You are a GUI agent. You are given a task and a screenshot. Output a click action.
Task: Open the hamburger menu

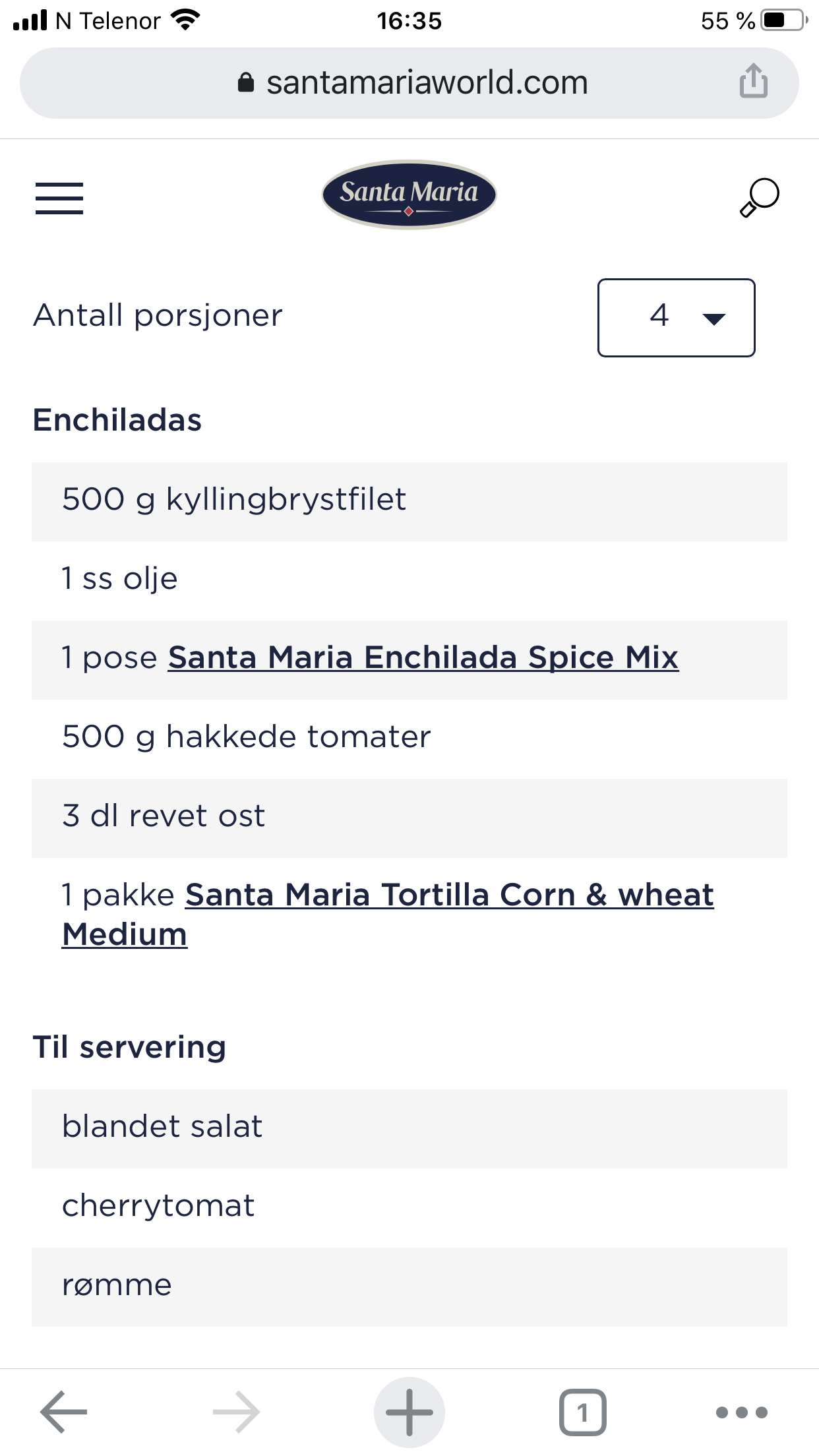[59, 198]
